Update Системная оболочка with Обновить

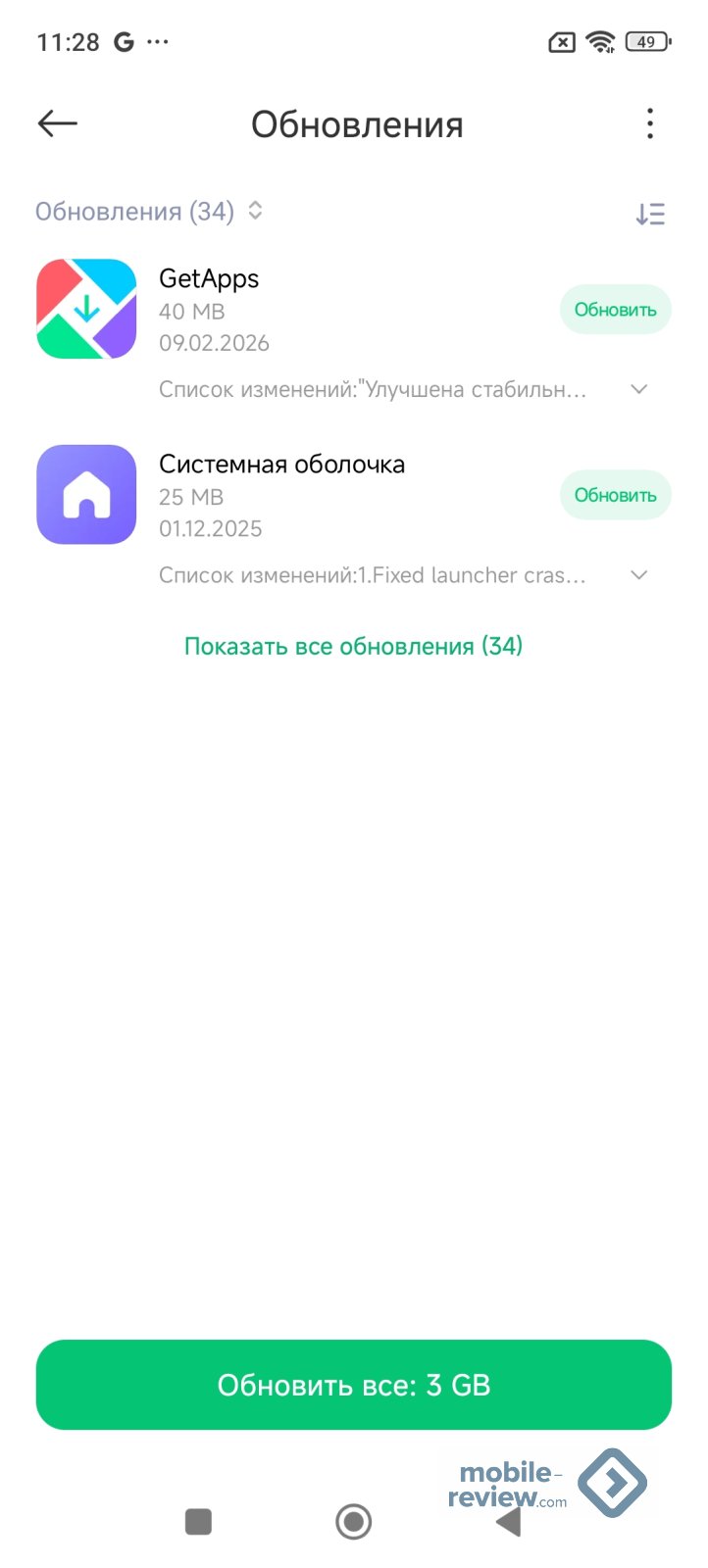(x=615, y=495)
